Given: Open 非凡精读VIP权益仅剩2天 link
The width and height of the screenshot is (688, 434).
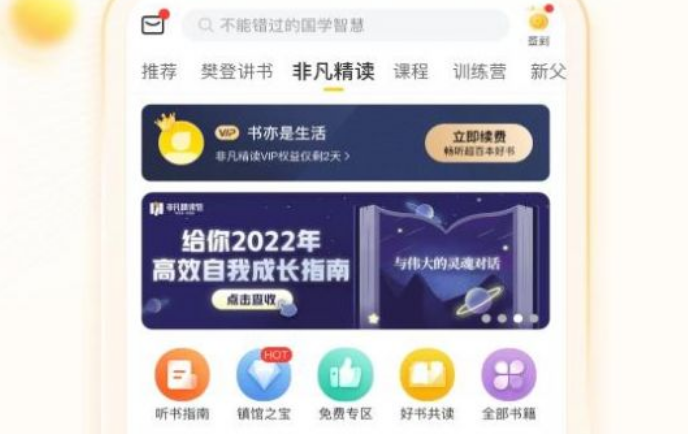Looking at the screenshot, I should click(x=283, y=156).
